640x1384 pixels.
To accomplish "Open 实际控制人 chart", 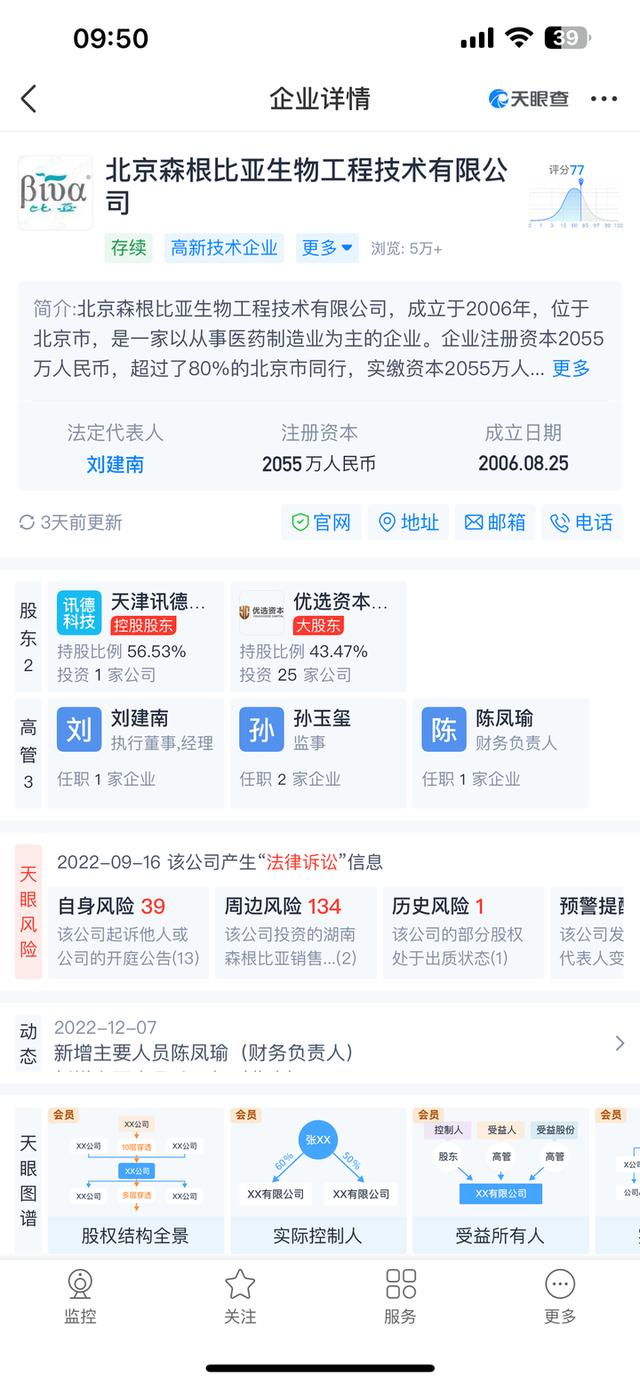I will (x=318, y=1180).
